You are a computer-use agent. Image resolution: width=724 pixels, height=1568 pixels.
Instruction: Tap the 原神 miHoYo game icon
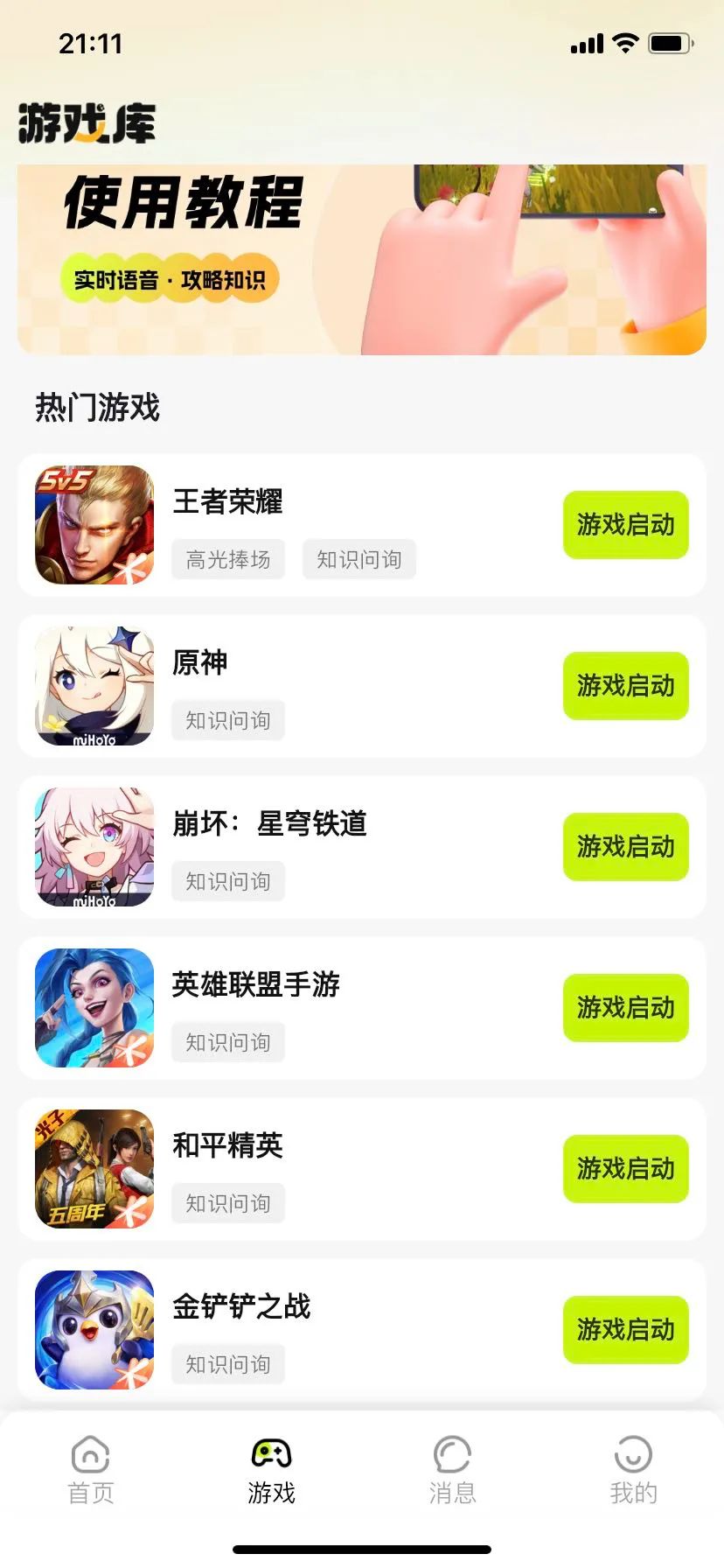pyautogui.click(x=94, y=686)
